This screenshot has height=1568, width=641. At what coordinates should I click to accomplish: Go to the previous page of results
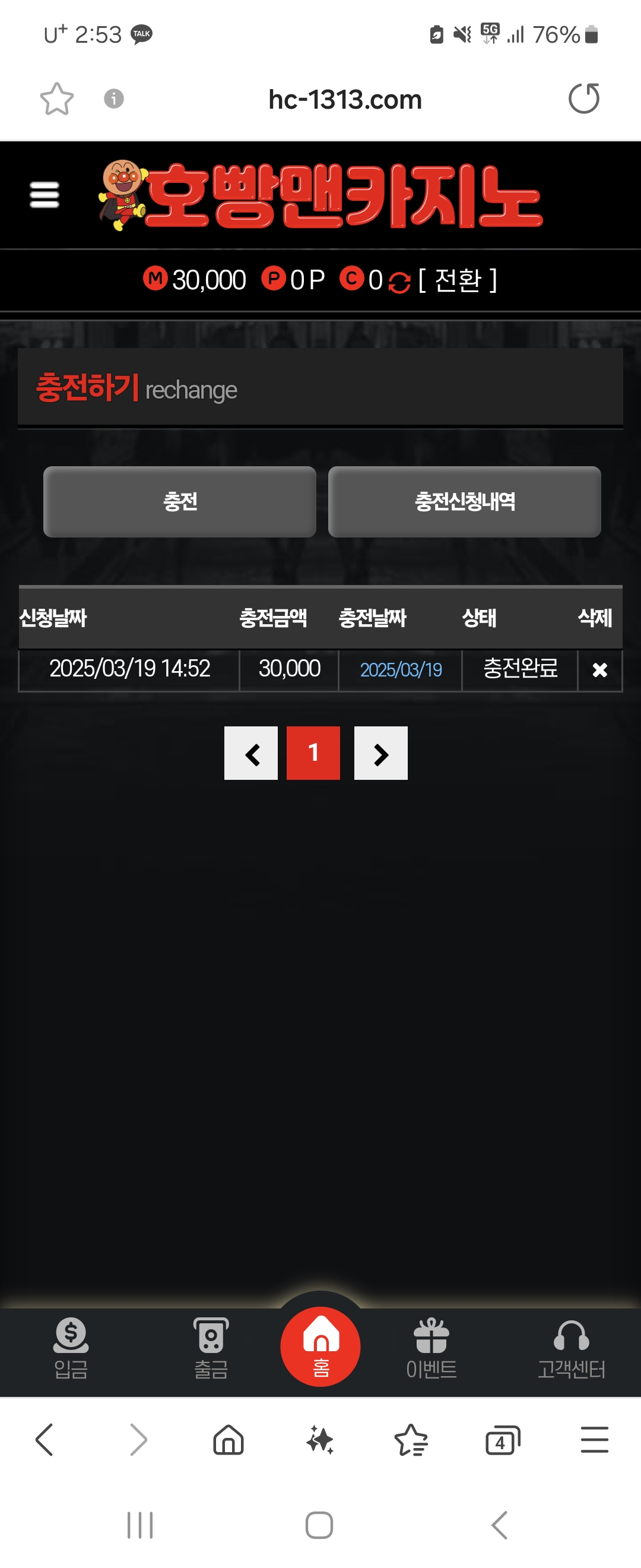click(x=251, y=753)
